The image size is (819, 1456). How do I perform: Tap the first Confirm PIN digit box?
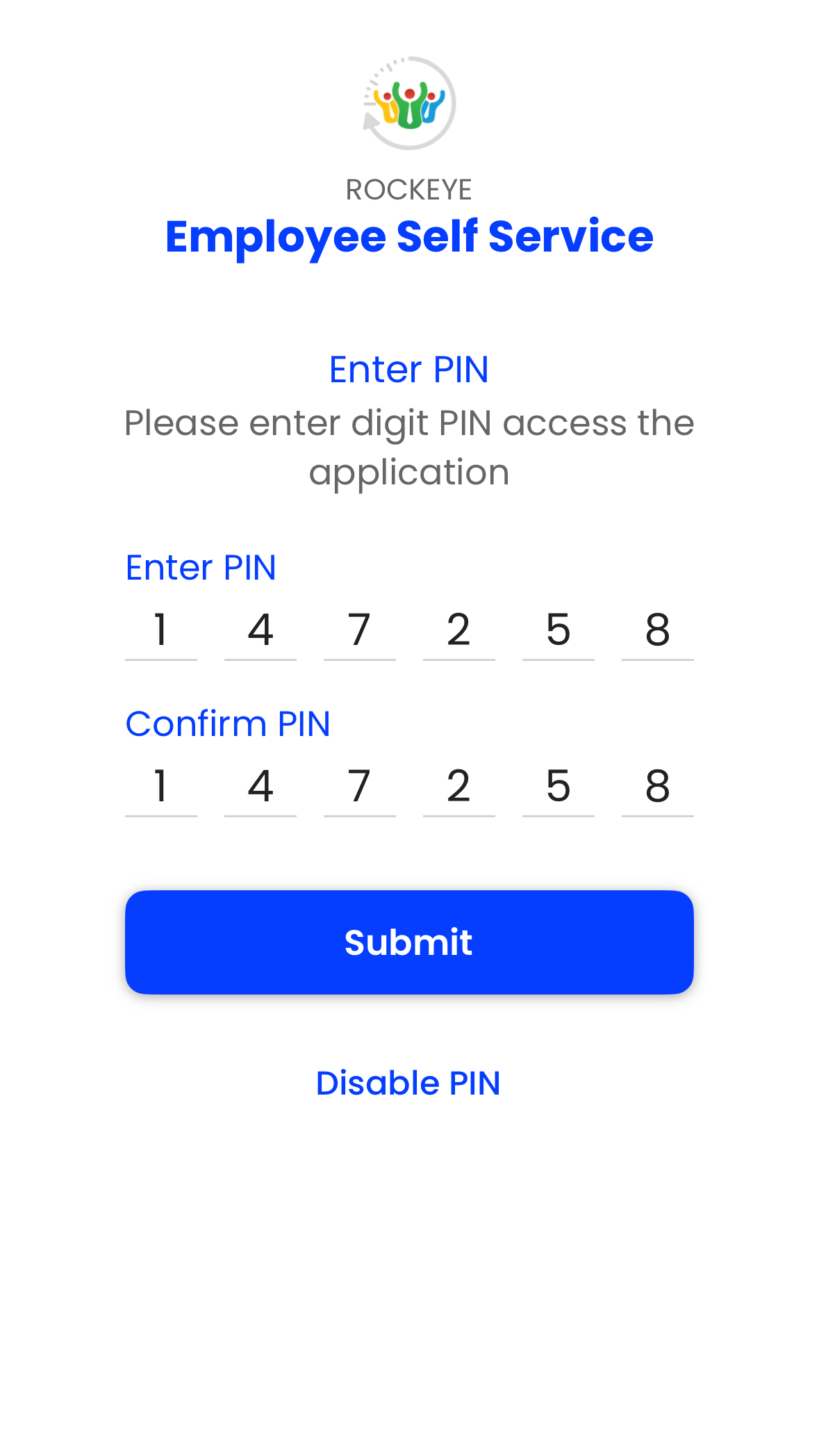[x=161, y=787]
